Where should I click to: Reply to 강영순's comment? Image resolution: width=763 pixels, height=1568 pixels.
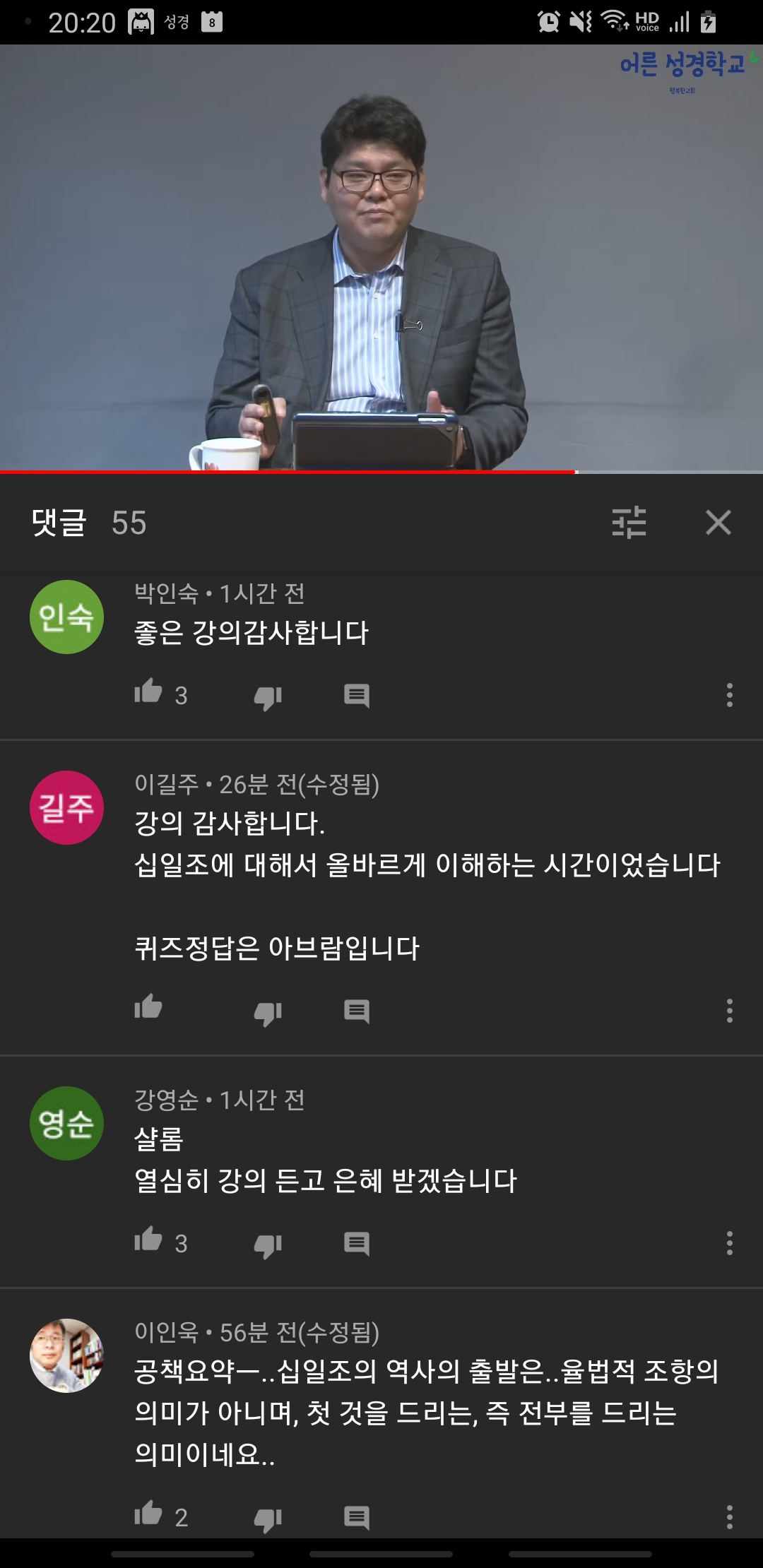coord(356,1243)
